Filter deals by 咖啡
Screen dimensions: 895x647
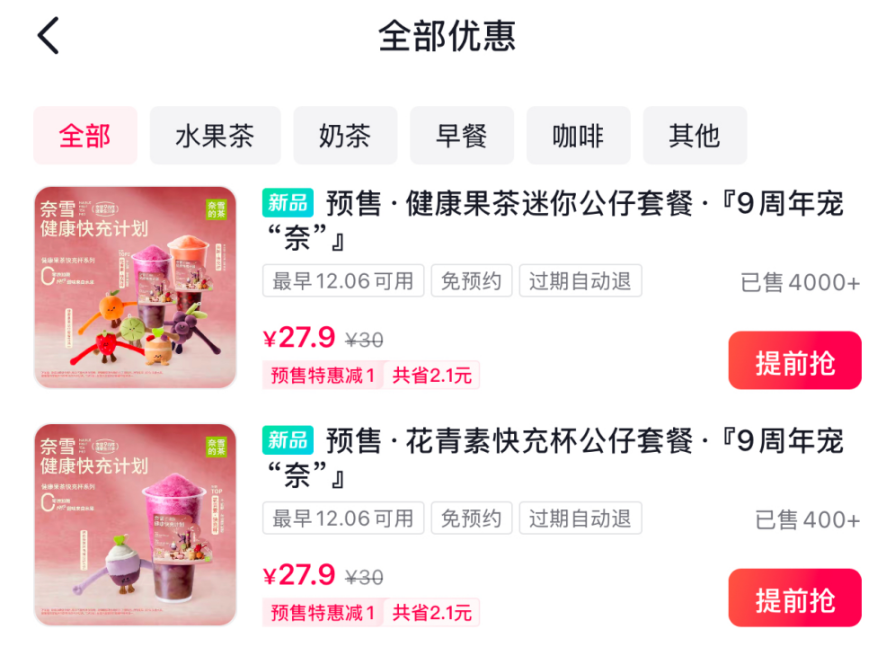point(578,136)
